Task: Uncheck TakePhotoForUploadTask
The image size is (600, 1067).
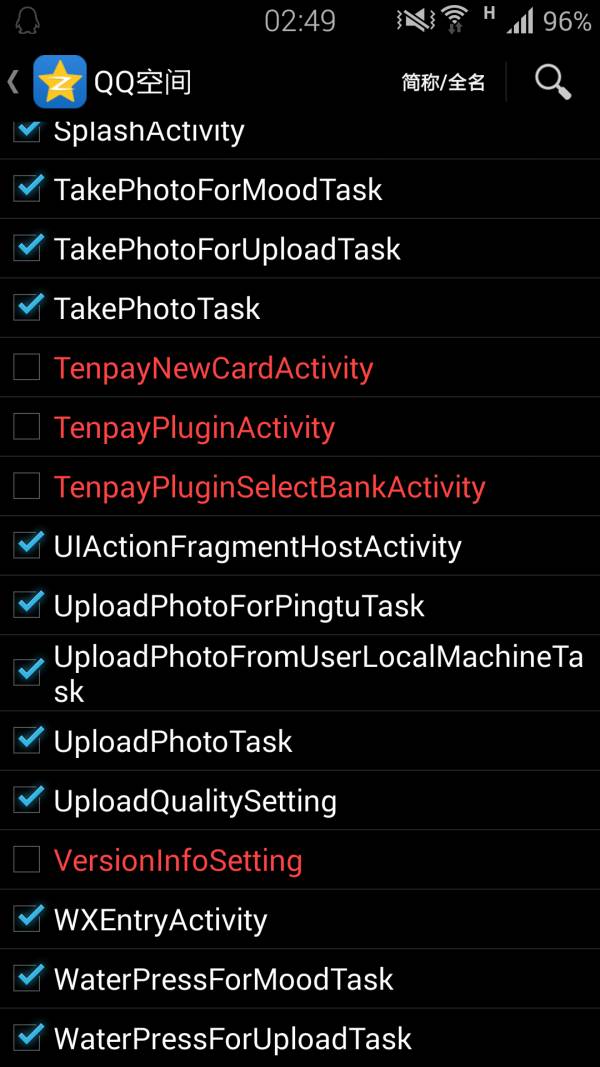Action: 27,247
